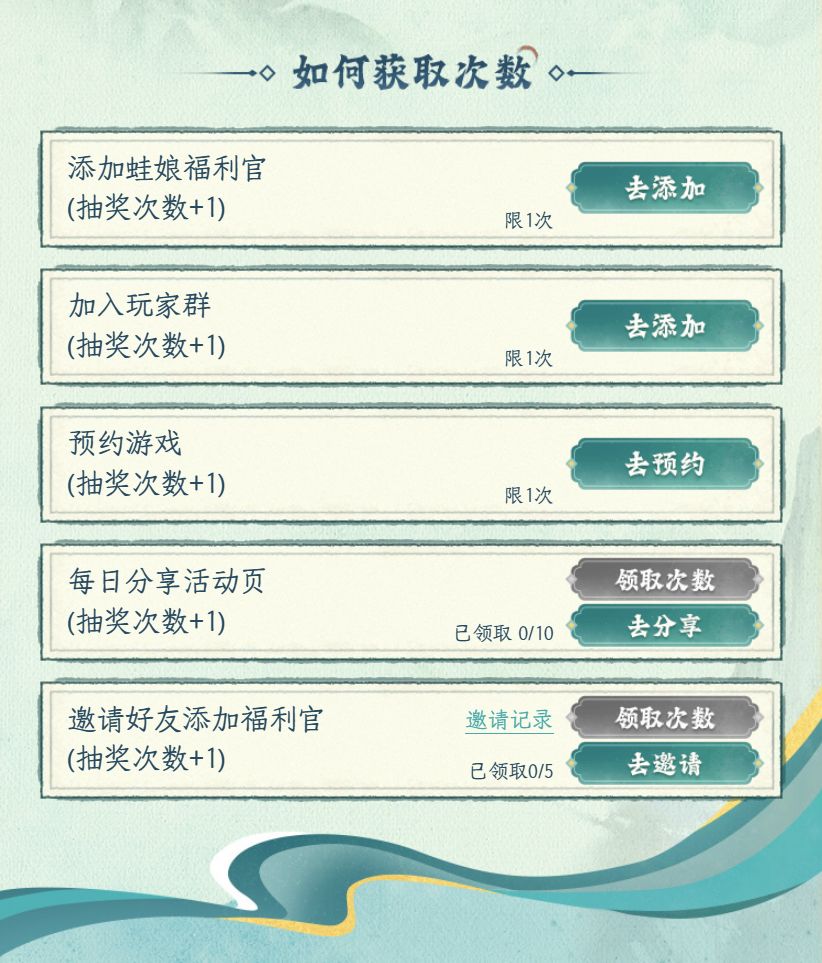Open the 邀请记录 invitation record link
This screenshot has width=822, height=963.
click(511, 719)
